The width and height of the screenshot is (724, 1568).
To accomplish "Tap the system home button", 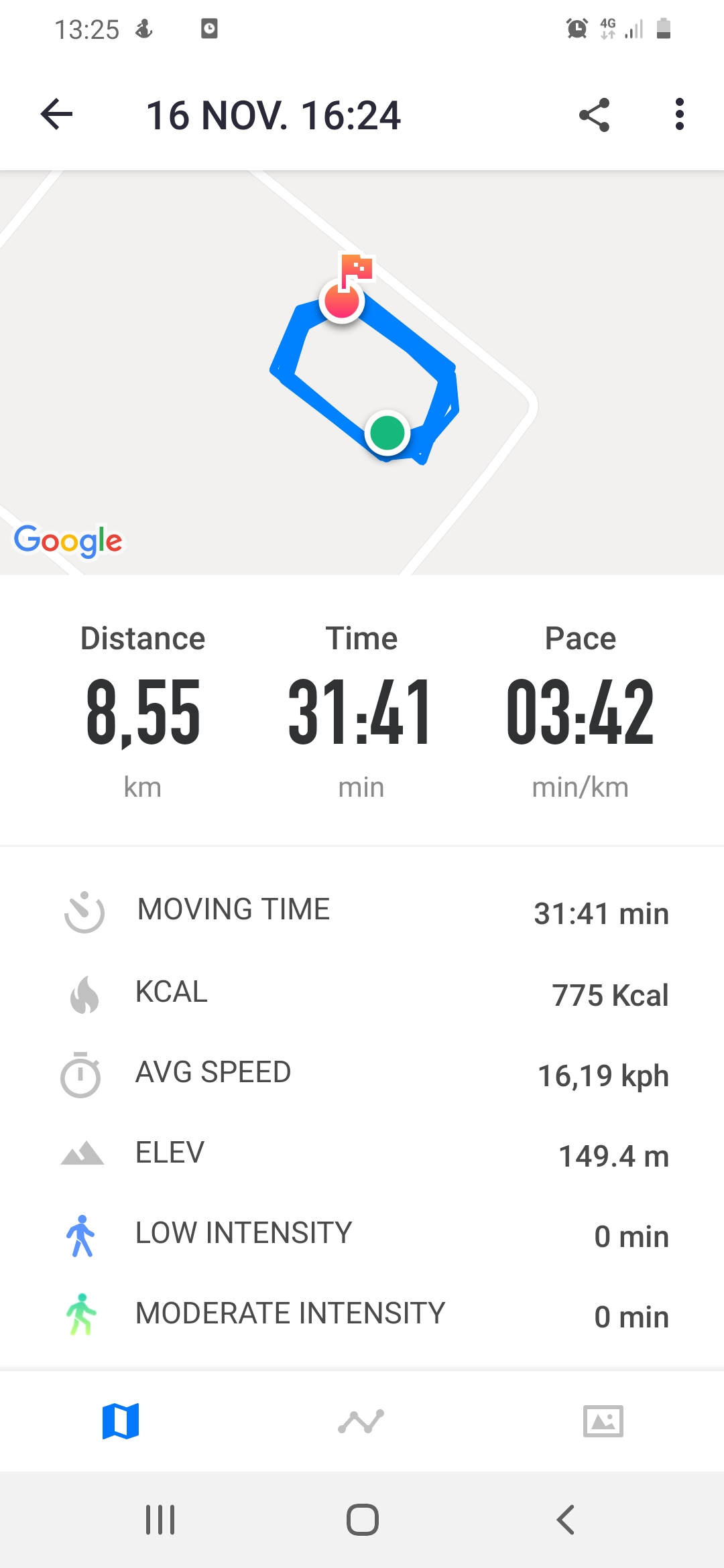I will [x=362, y=1520].
